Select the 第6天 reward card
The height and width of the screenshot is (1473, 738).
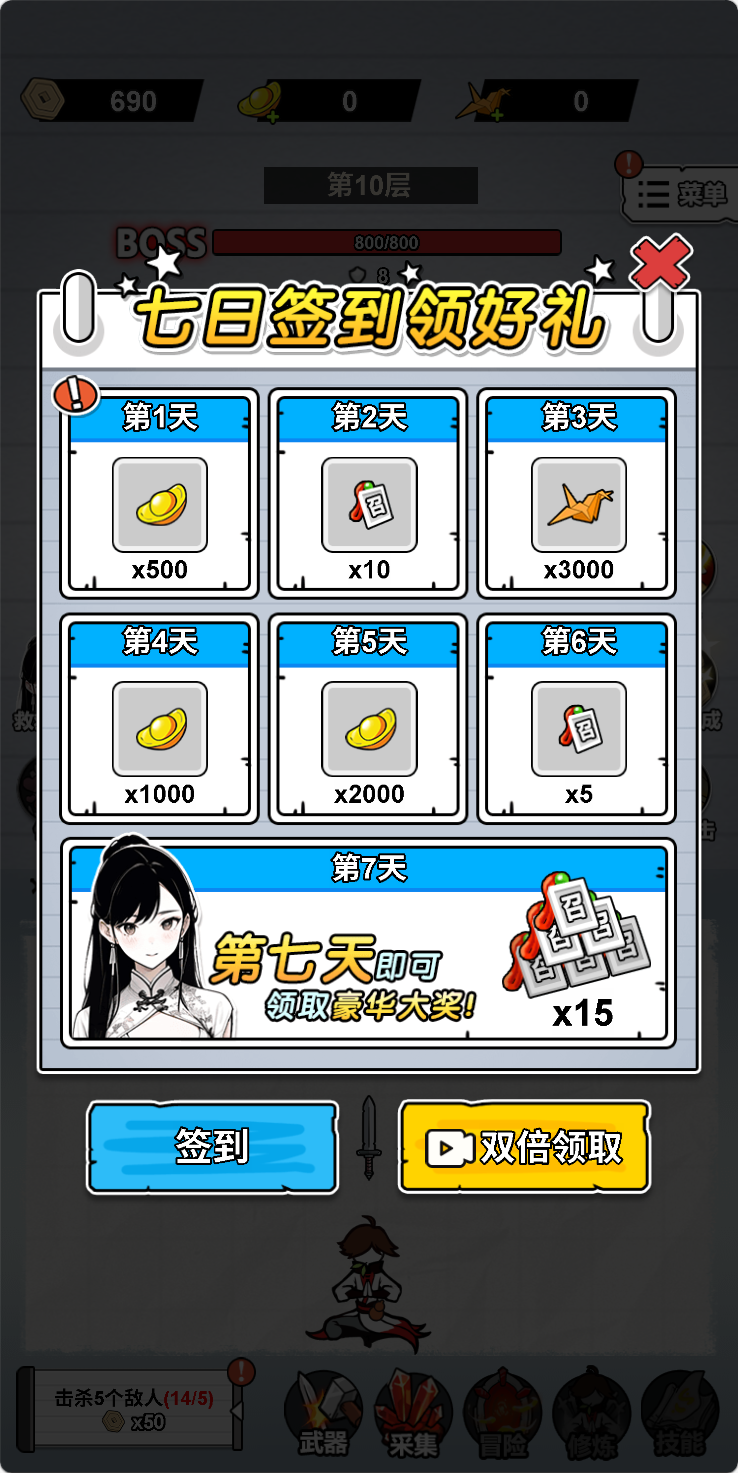pyautogui.click(x=578, y=718)
